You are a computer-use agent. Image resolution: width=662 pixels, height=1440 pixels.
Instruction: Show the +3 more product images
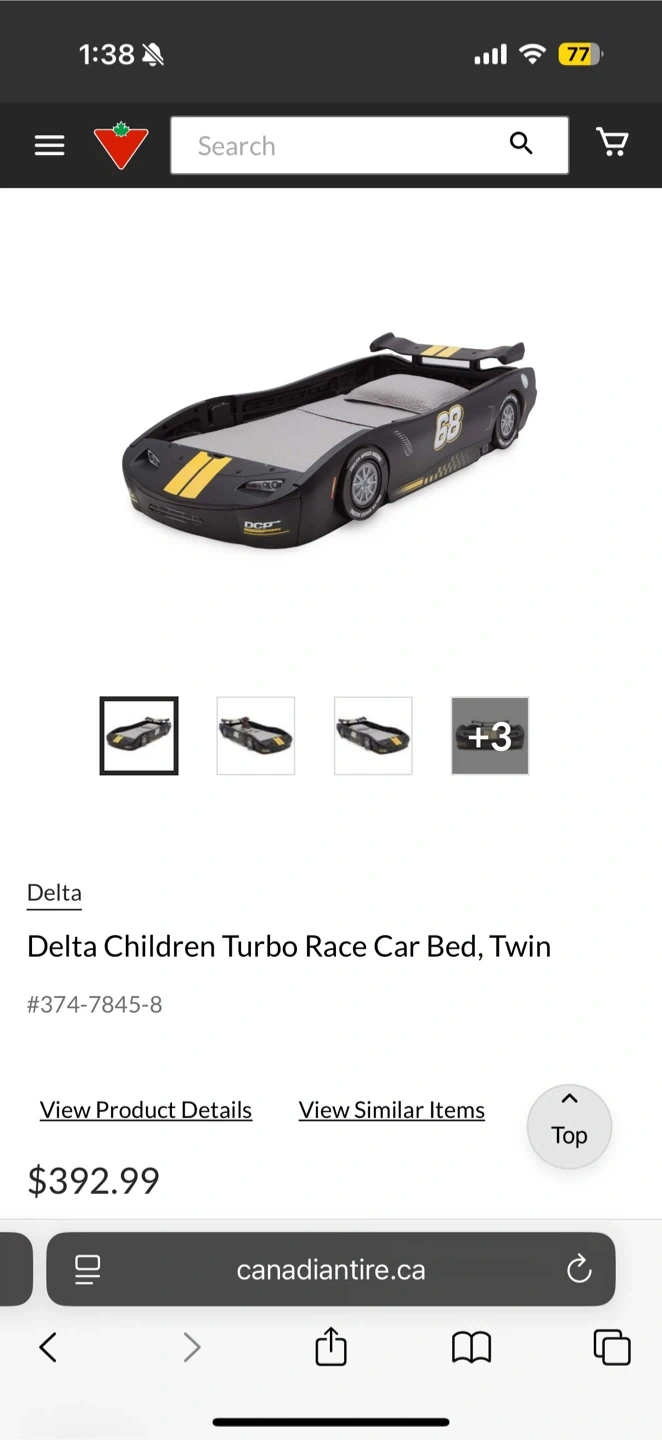[490, 736]
